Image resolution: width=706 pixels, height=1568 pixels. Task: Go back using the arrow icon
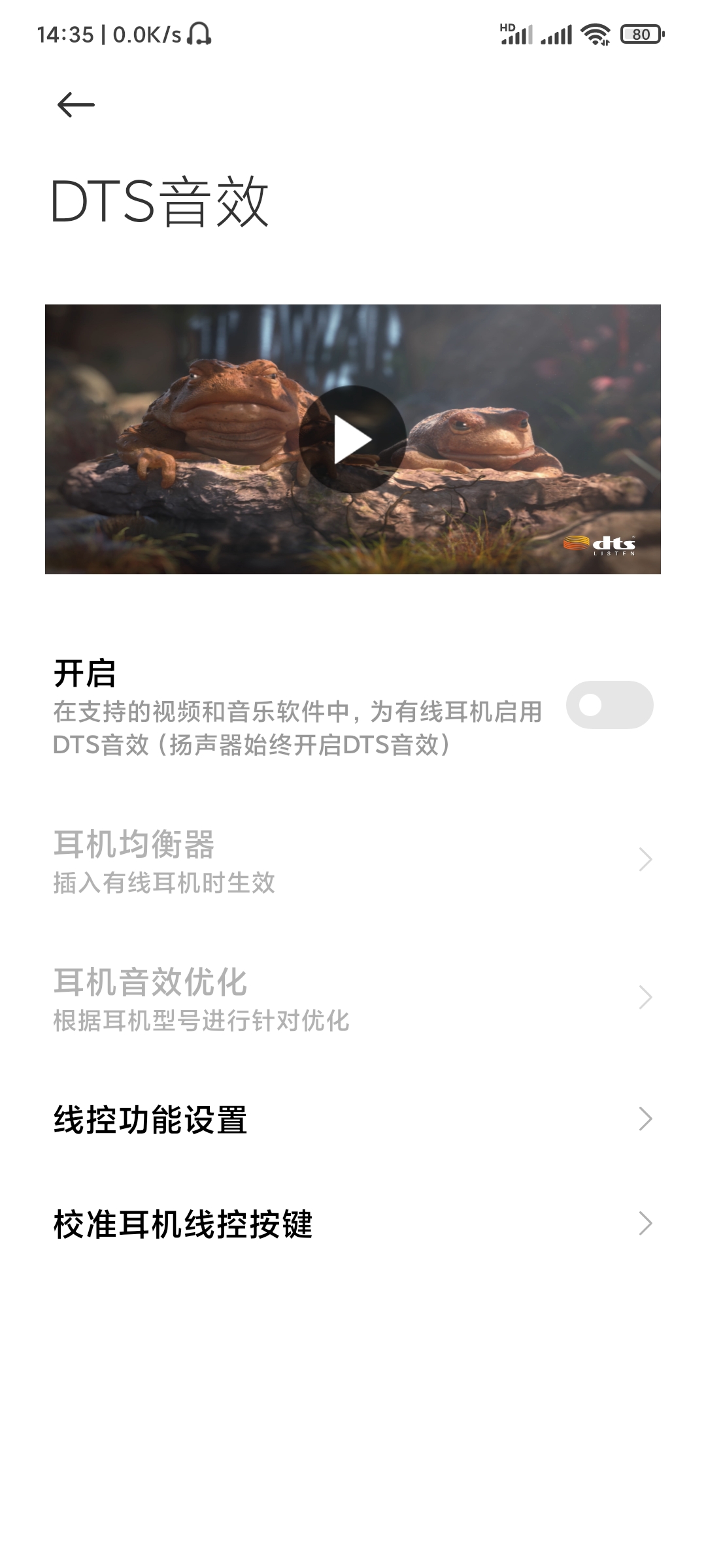tap(76, 105)
